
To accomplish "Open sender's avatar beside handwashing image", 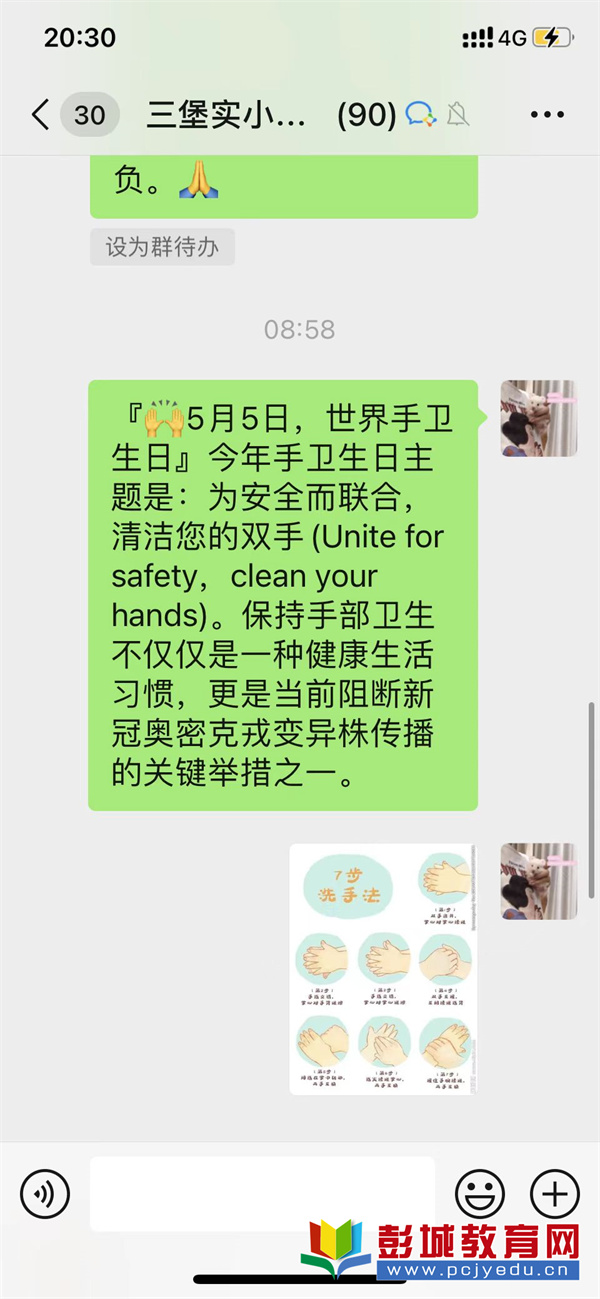I will click(x=538, y=882).
